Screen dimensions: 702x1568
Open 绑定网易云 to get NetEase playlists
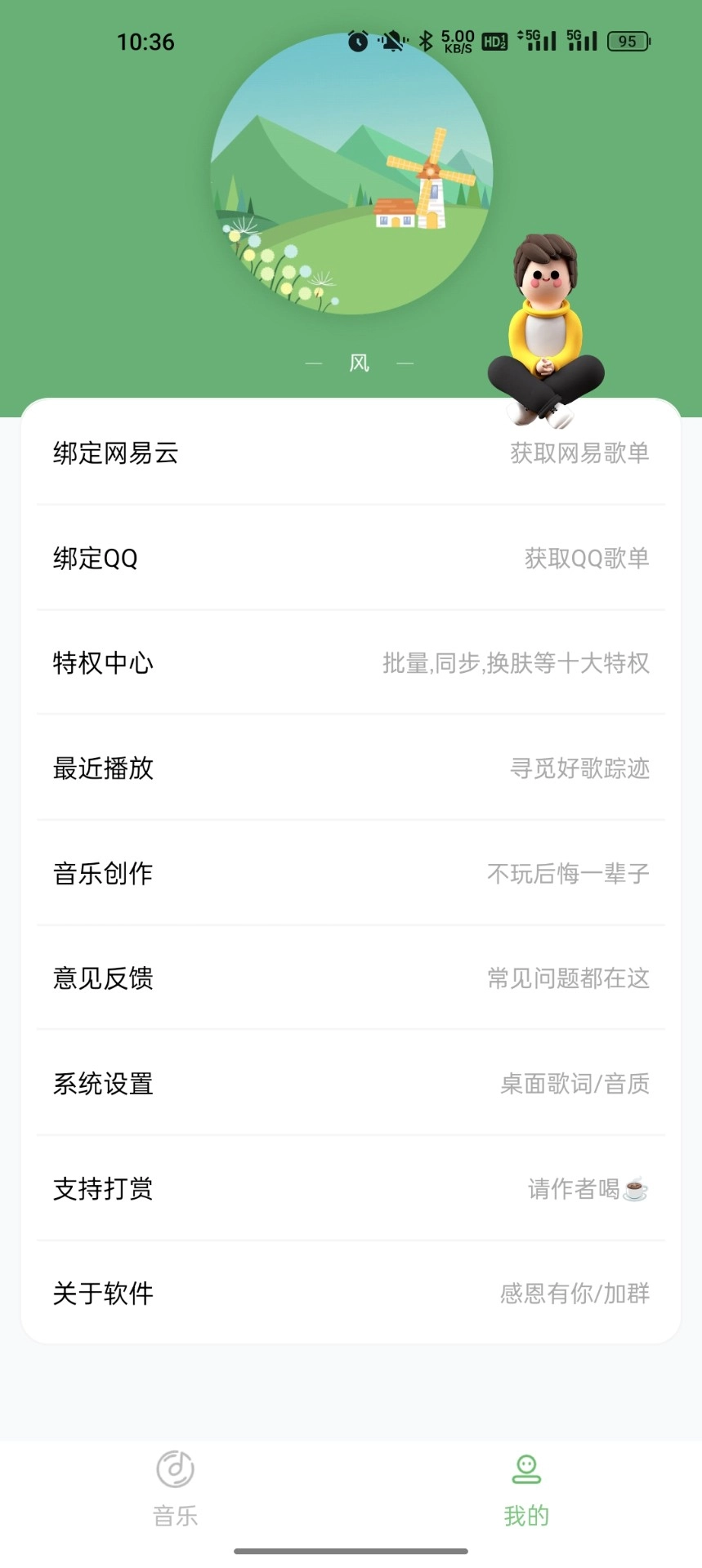click(351, 453)
